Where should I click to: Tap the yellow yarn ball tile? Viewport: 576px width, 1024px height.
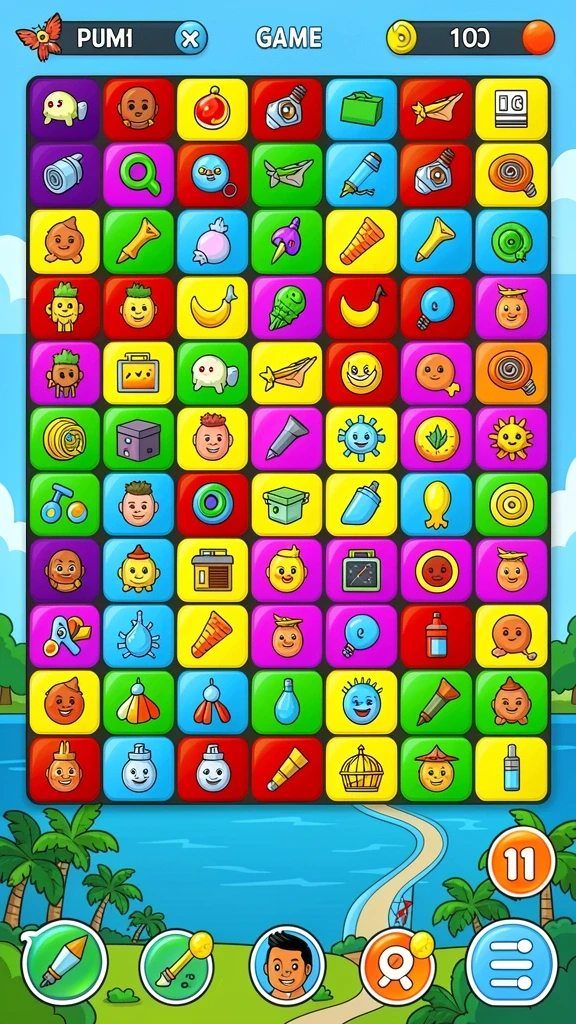click(x=65, y=439)
